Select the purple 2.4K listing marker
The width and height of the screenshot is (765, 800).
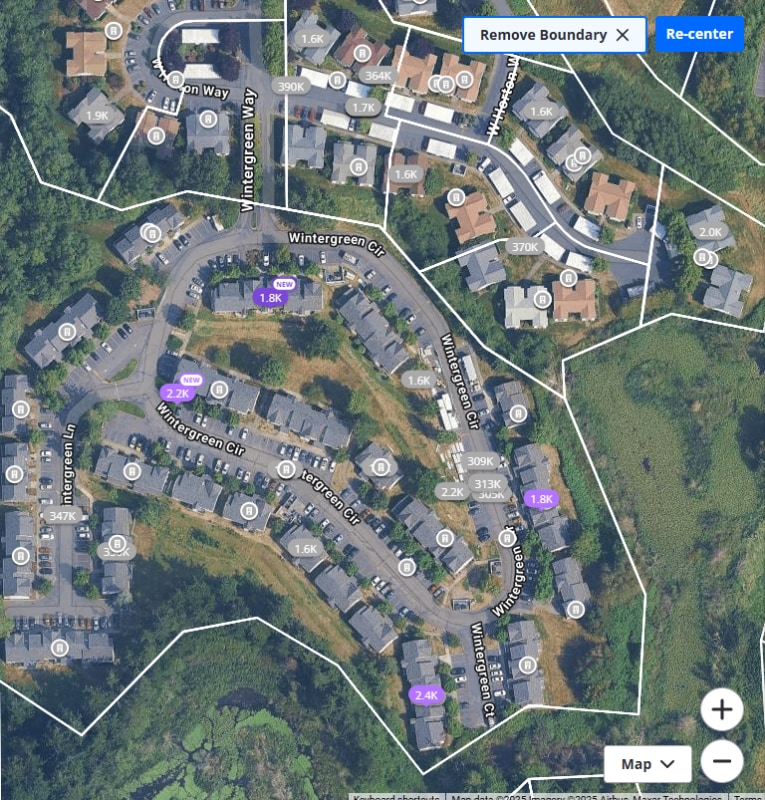point(426,695)
